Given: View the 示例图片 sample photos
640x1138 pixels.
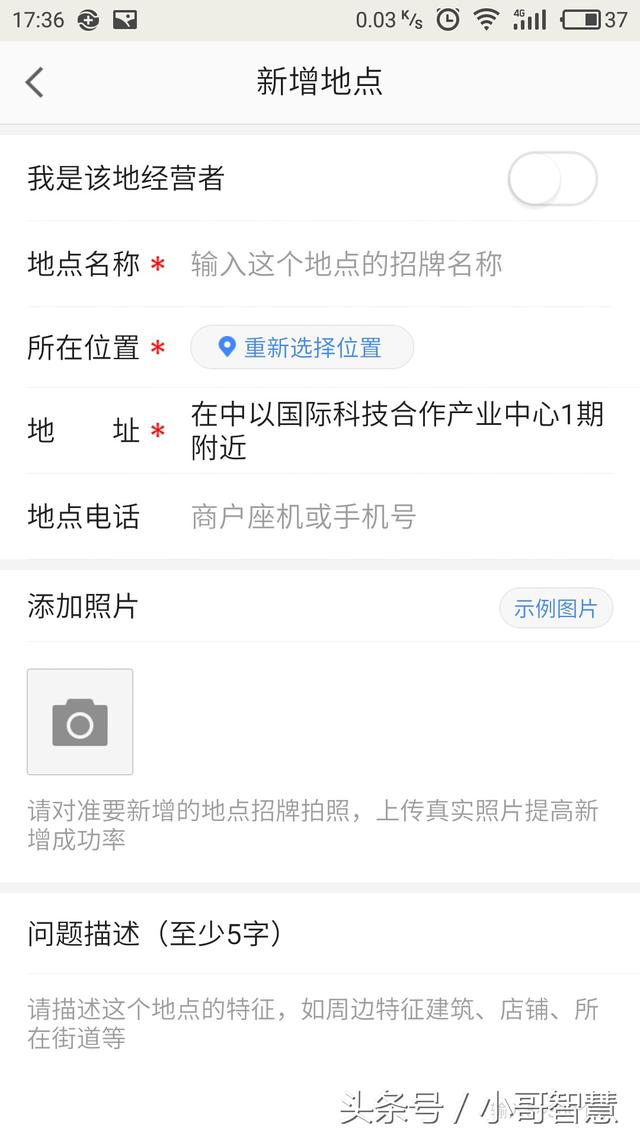Looking at the screenshot, I should coord(556,608).
